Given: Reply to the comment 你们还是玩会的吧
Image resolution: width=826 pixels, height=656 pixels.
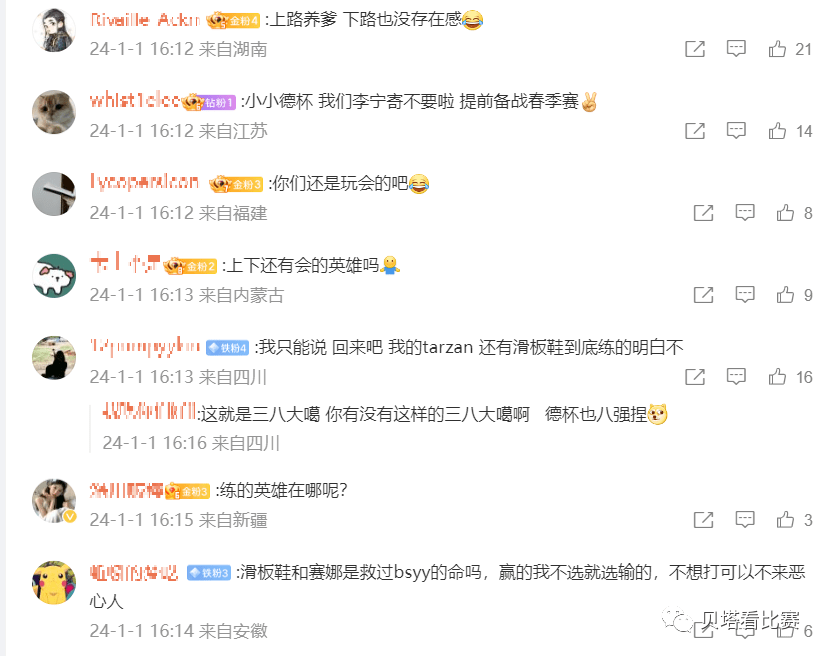Looking at the screenshot, I should pyautogui.click(x=745, y=213).
